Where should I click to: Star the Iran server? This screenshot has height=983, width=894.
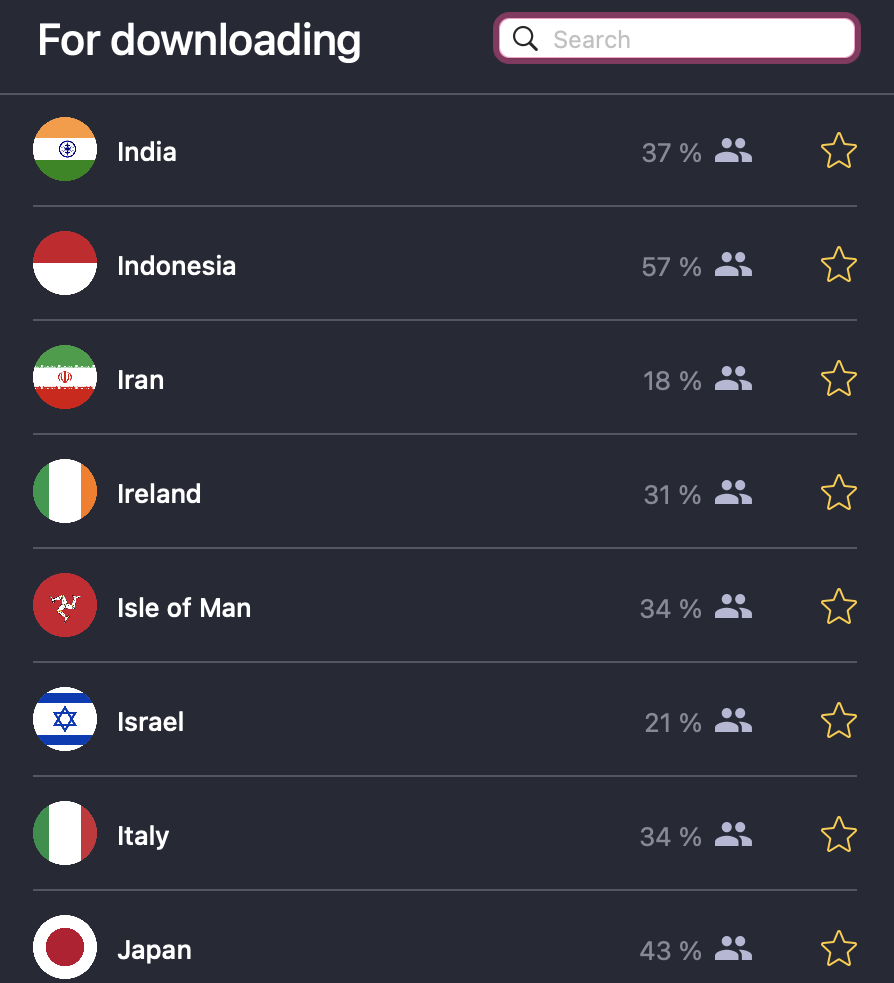(839, 378)
